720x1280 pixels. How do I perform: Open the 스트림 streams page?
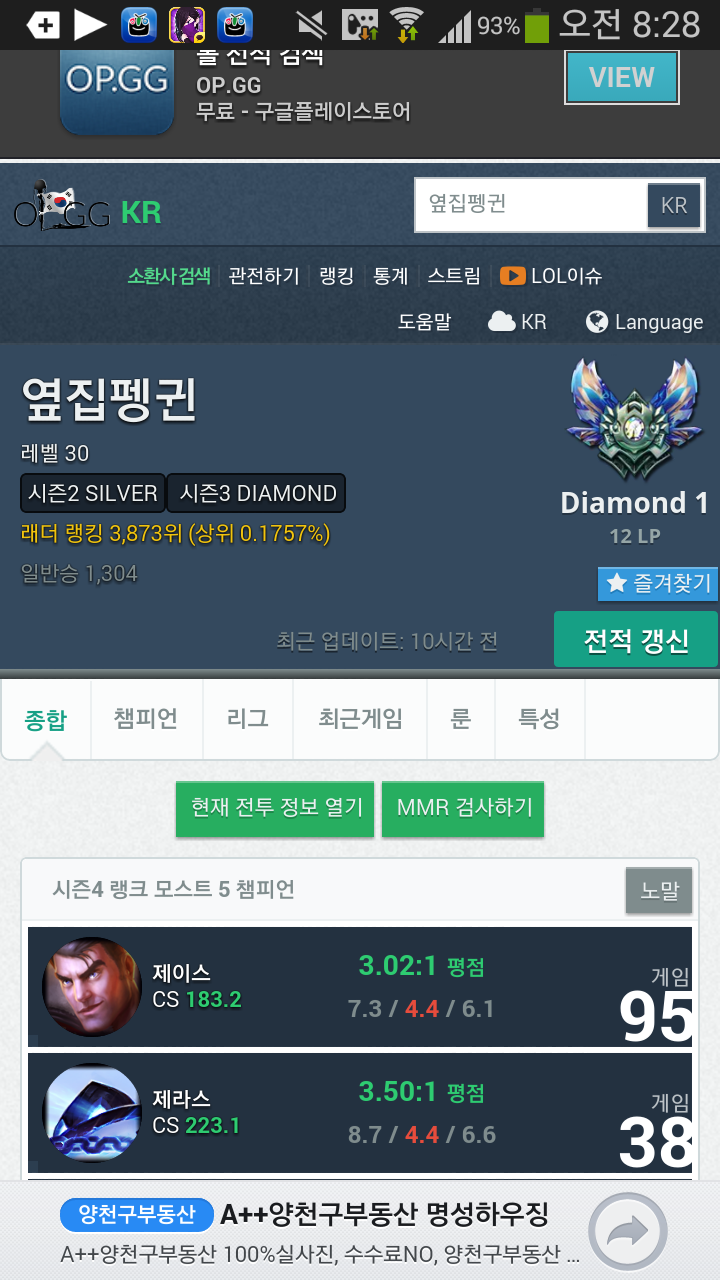(454, 276)
